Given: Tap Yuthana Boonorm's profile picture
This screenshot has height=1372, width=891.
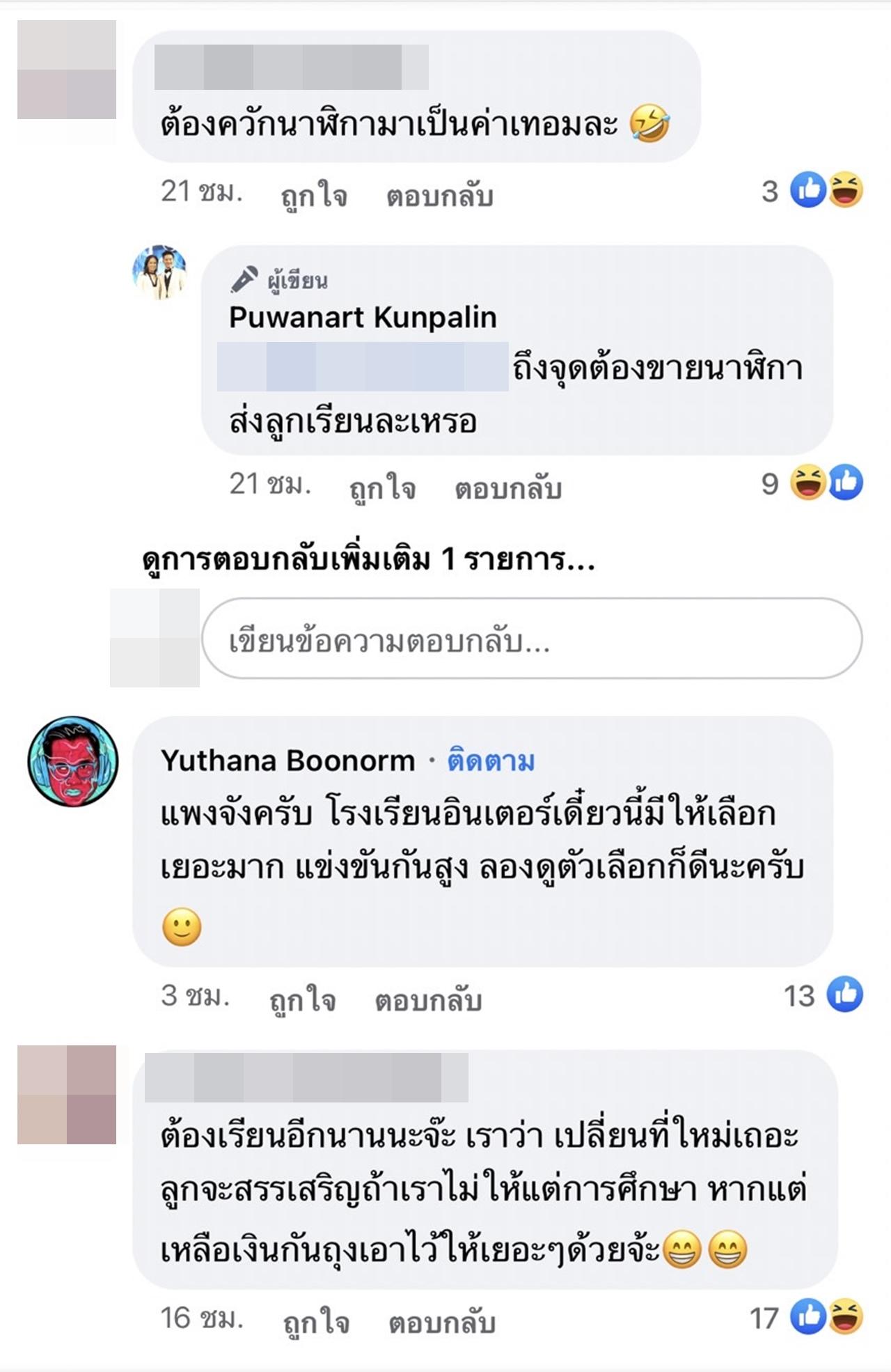Looking at the screenshot, I should (x=73, y=761).
